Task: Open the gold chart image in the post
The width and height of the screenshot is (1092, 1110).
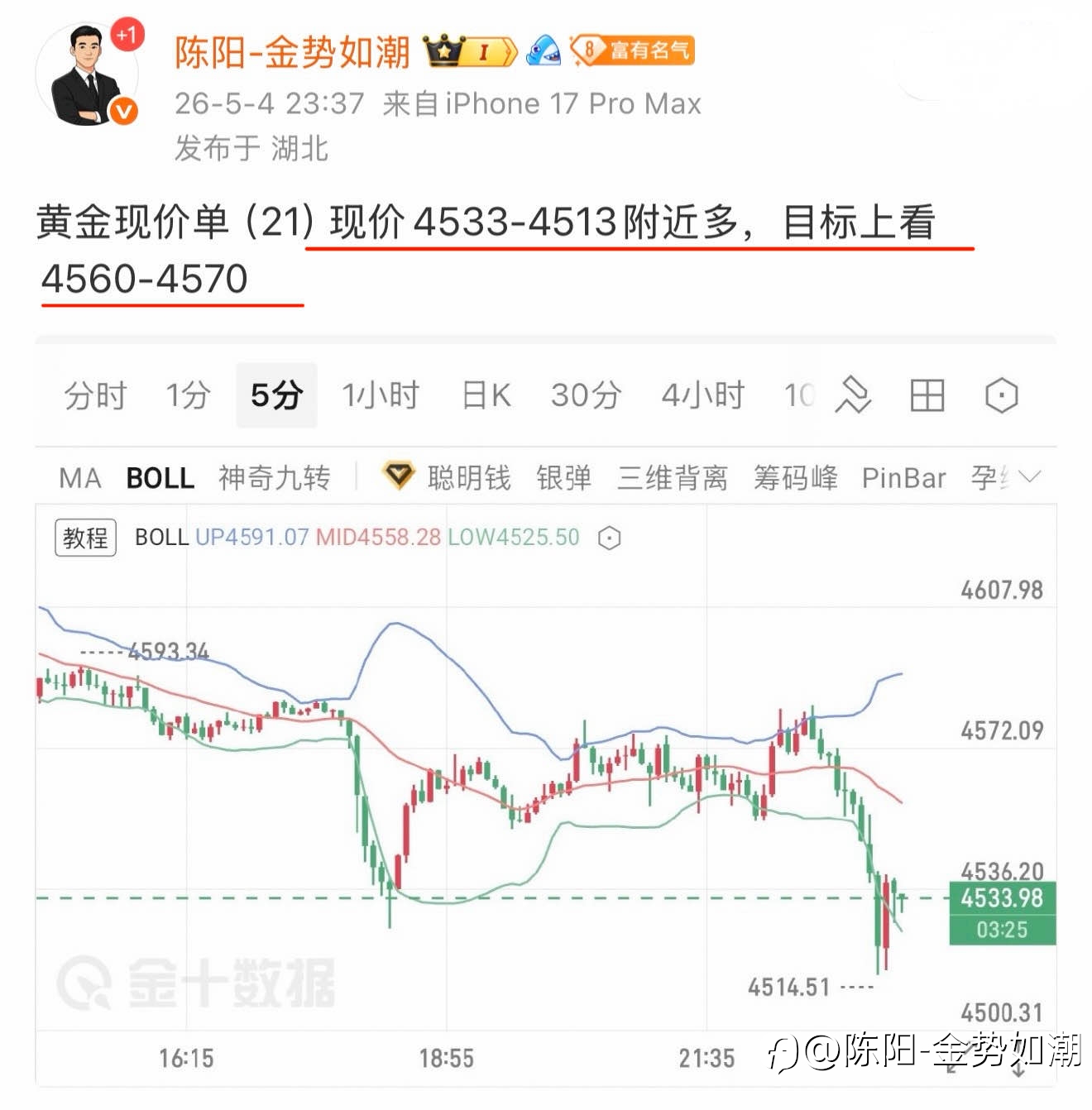Action: pos(546,711)
